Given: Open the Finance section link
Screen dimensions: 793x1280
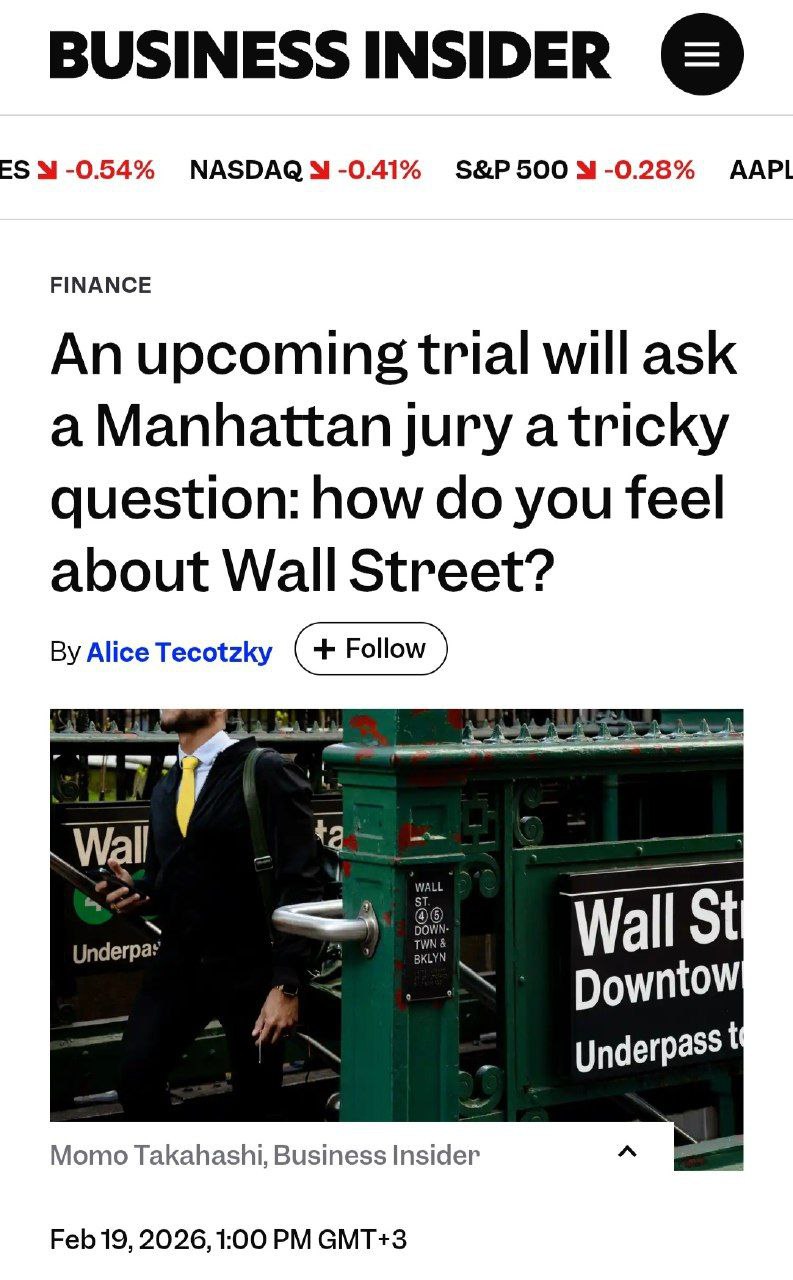Looking at the screenshot, I should (x=101, y=285).
